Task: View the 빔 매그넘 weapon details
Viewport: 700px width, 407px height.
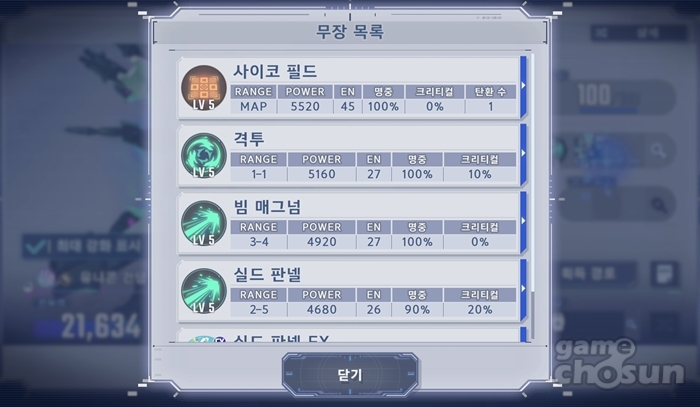Action: click(351, 222)
